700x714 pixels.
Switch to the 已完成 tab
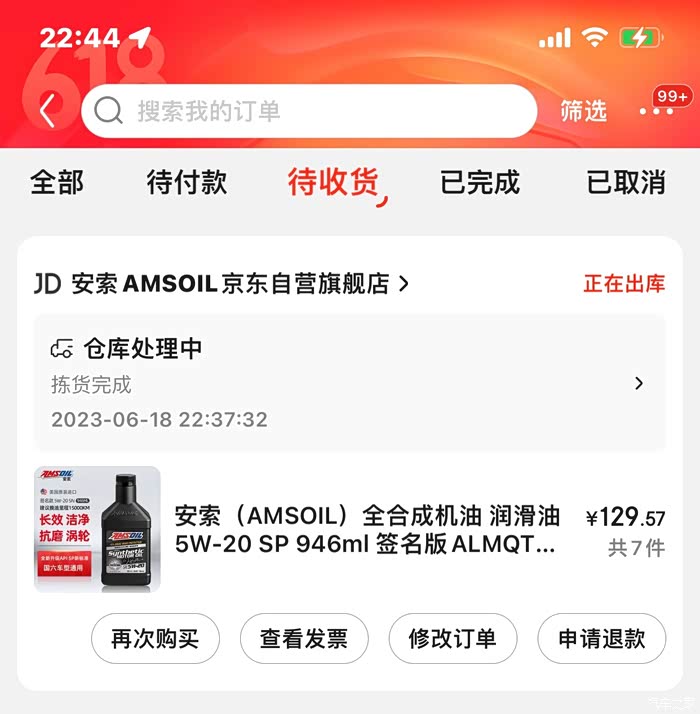[x=480, y=182]
